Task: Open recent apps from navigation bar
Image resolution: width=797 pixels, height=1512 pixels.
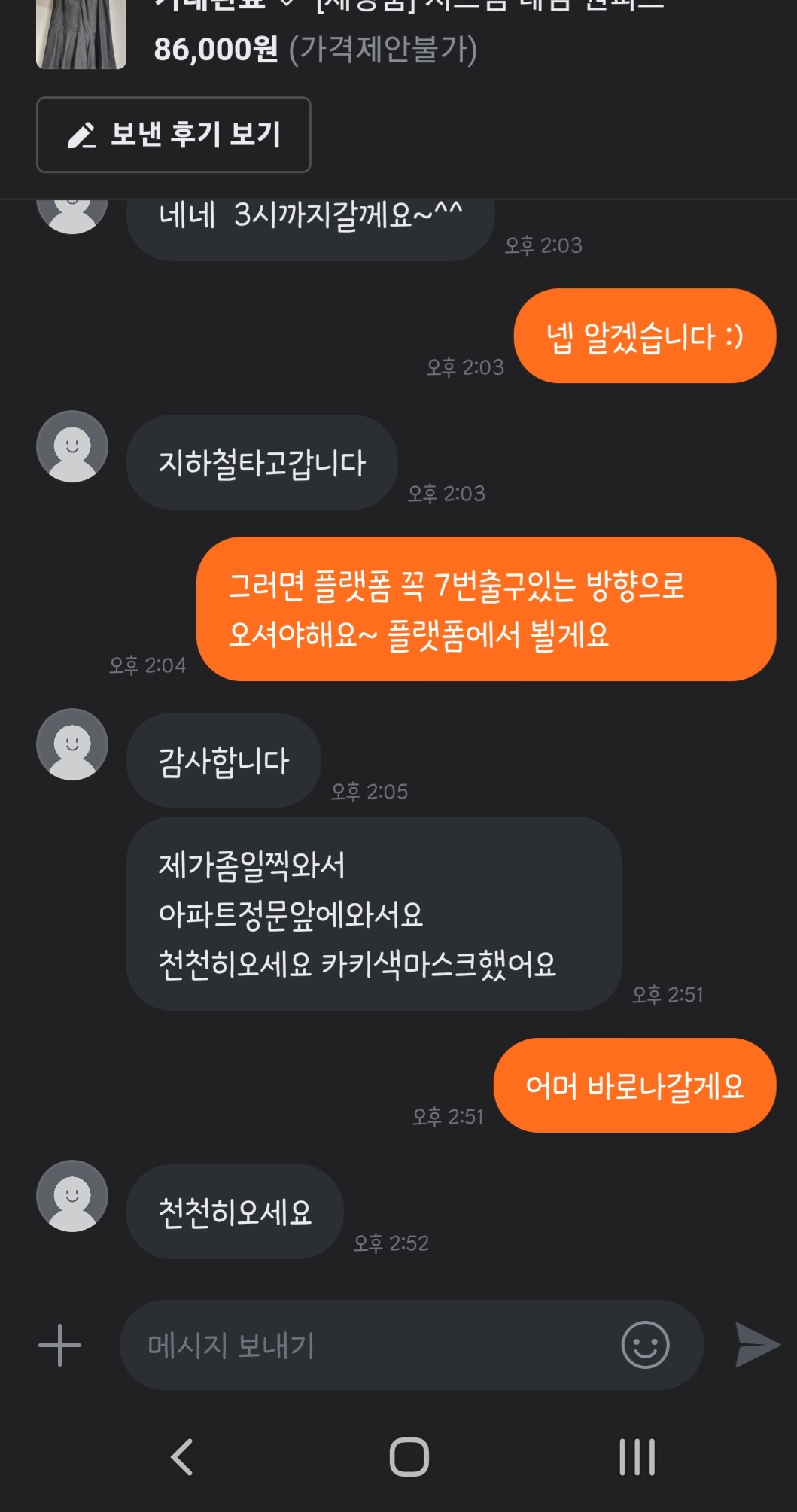Action: click(x=637, y=1456)
